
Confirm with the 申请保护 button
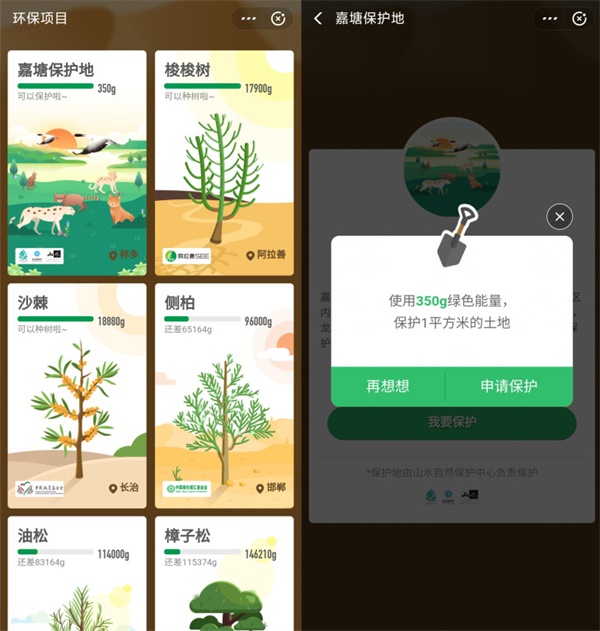click(x=509, y=387)
